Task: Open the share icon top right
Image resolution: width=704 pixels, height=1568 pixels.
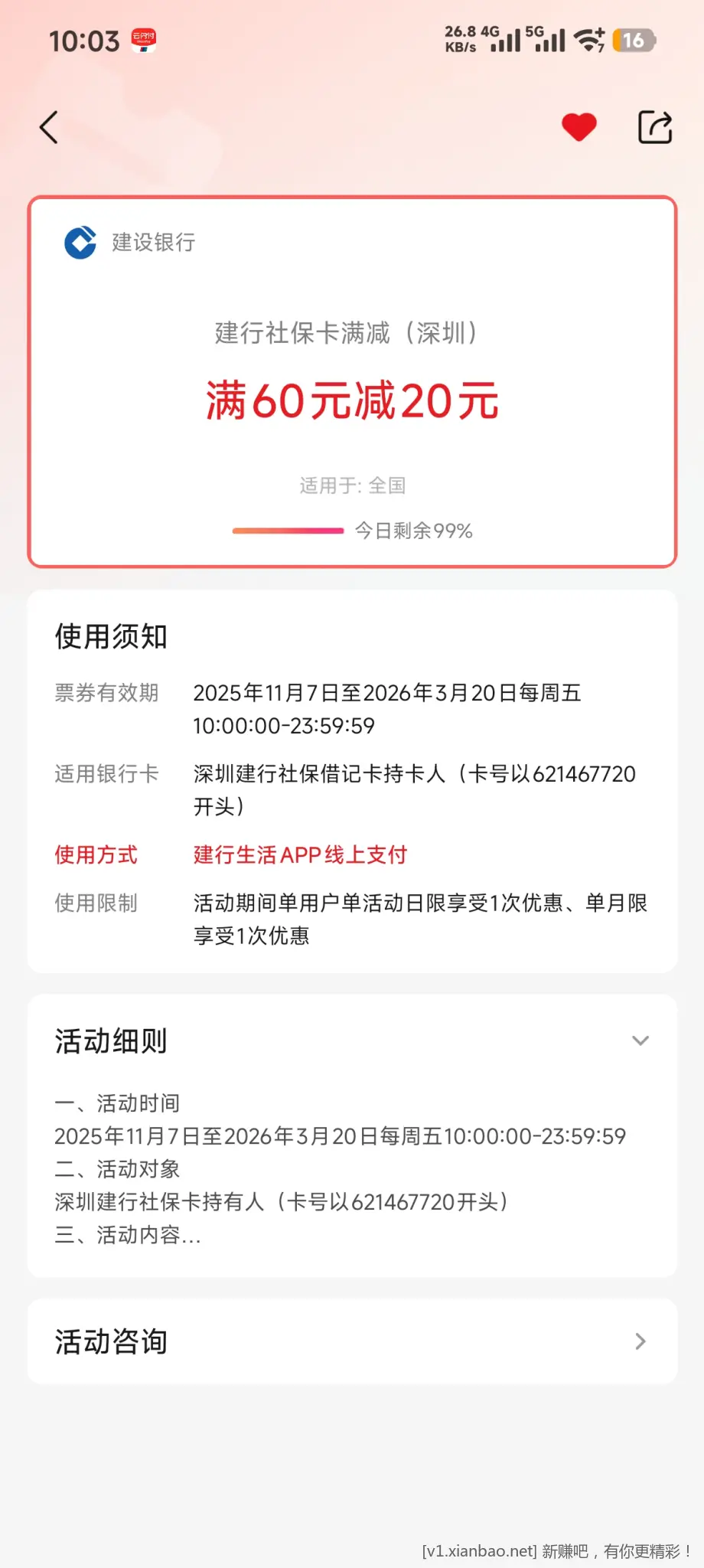Action: tap(654, 127)
